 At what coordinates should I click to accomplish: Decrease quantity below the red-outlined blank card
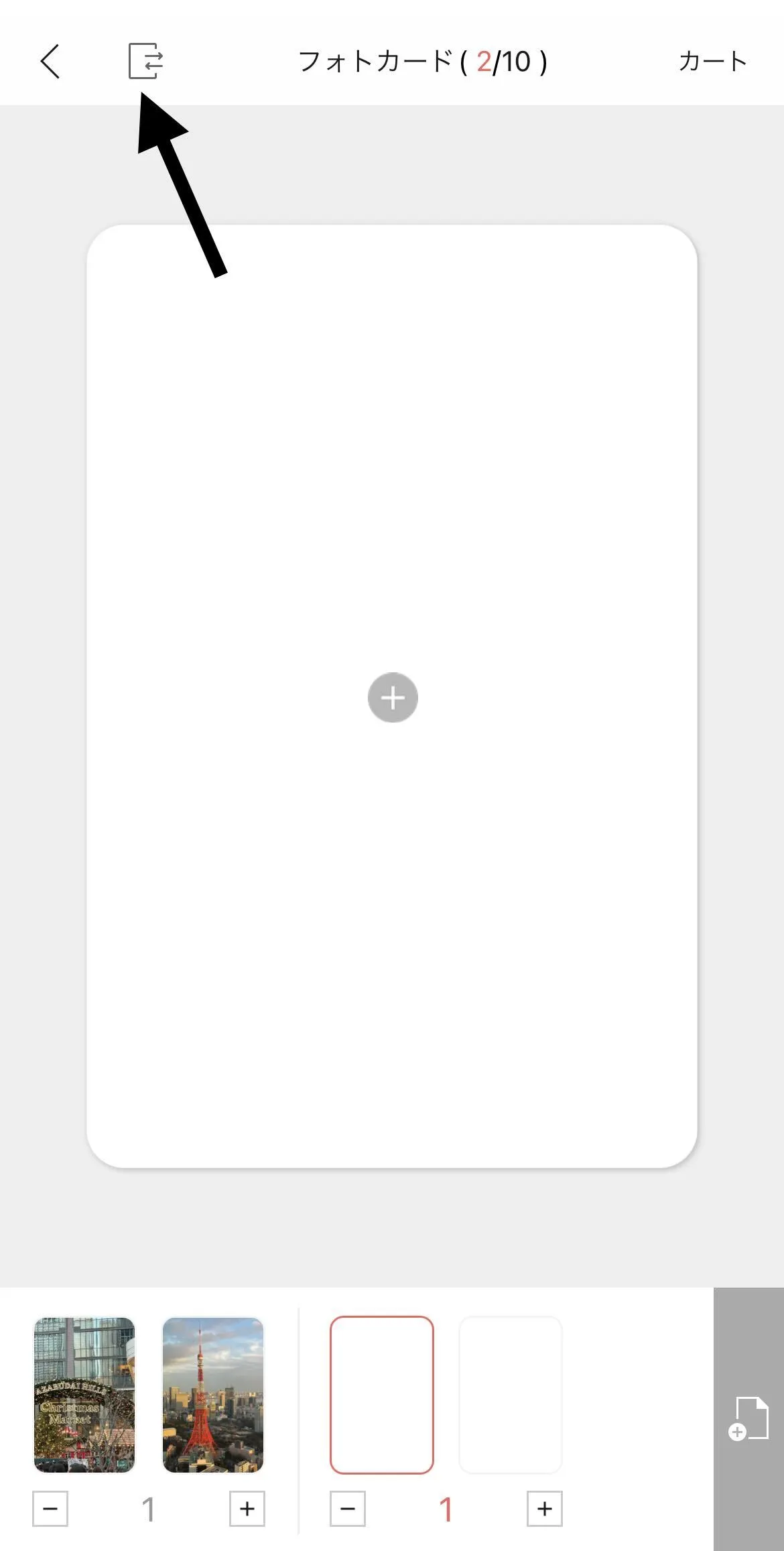click(x=348, y=1509)
